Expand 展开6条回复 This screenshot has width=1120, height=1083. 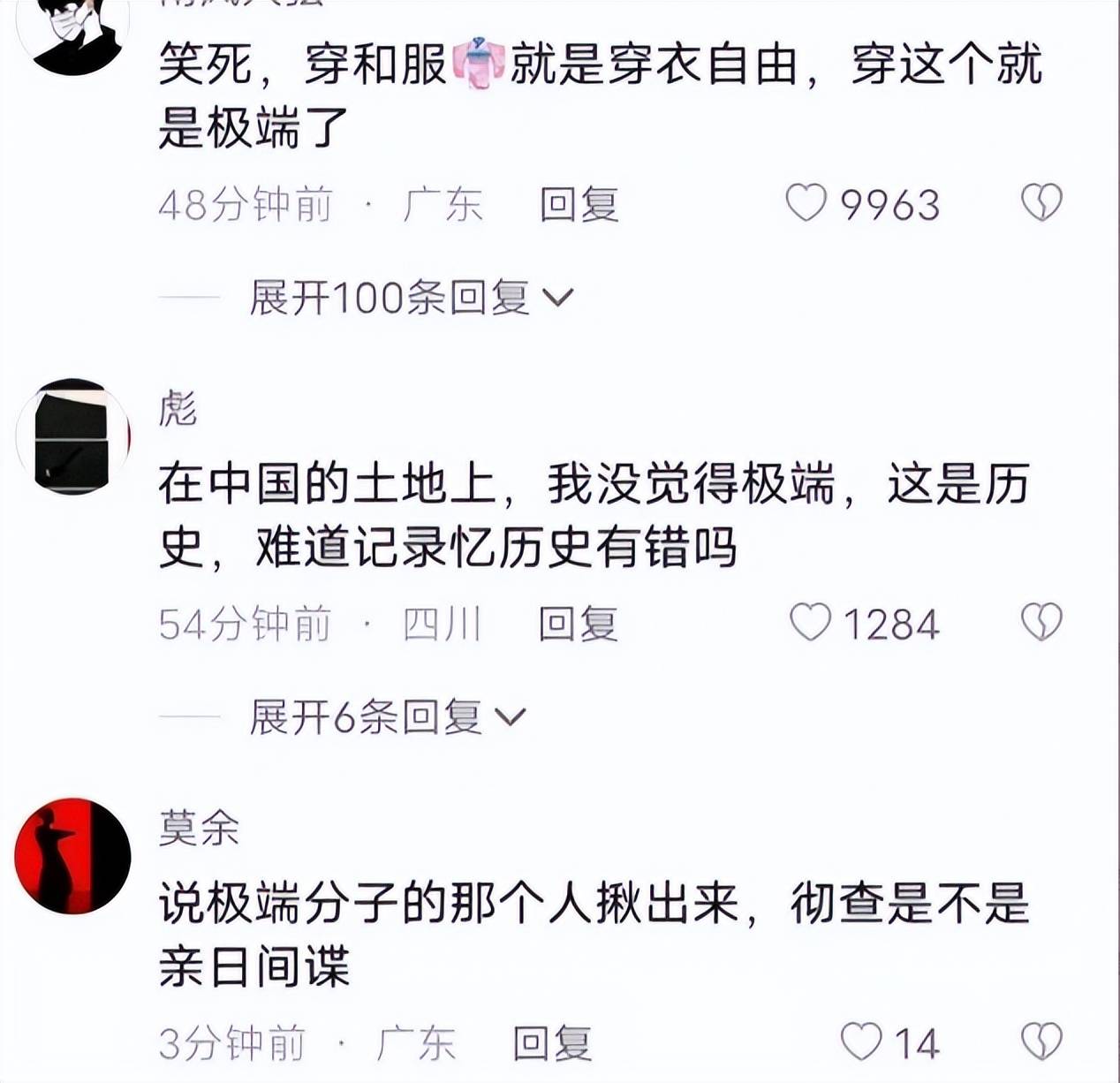point(387,716)
